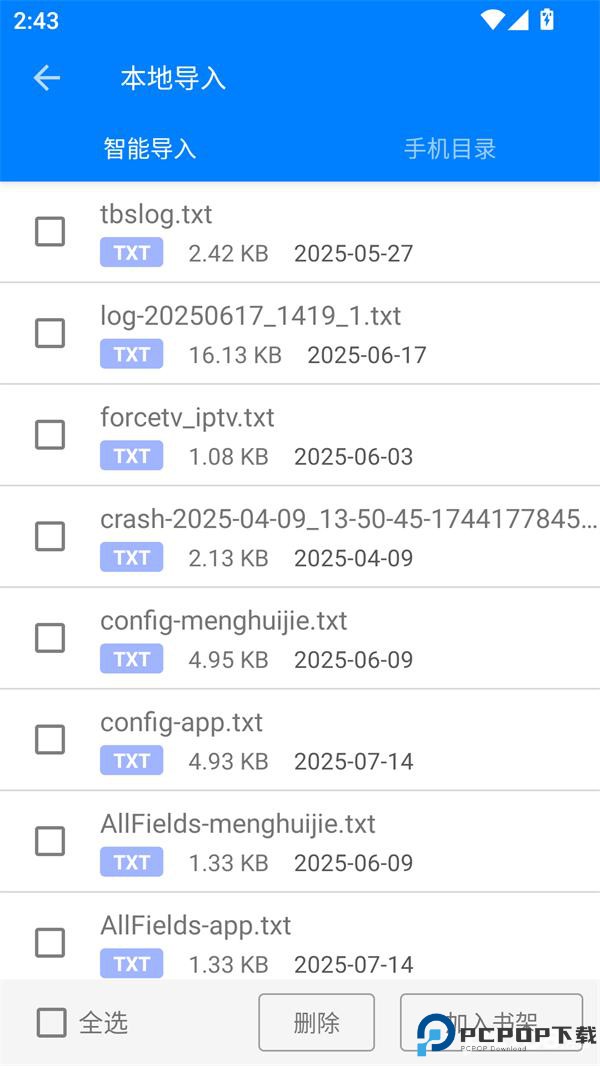
Task: Select config-menghuijie.txt checkbox
Action: pos(50,638)
